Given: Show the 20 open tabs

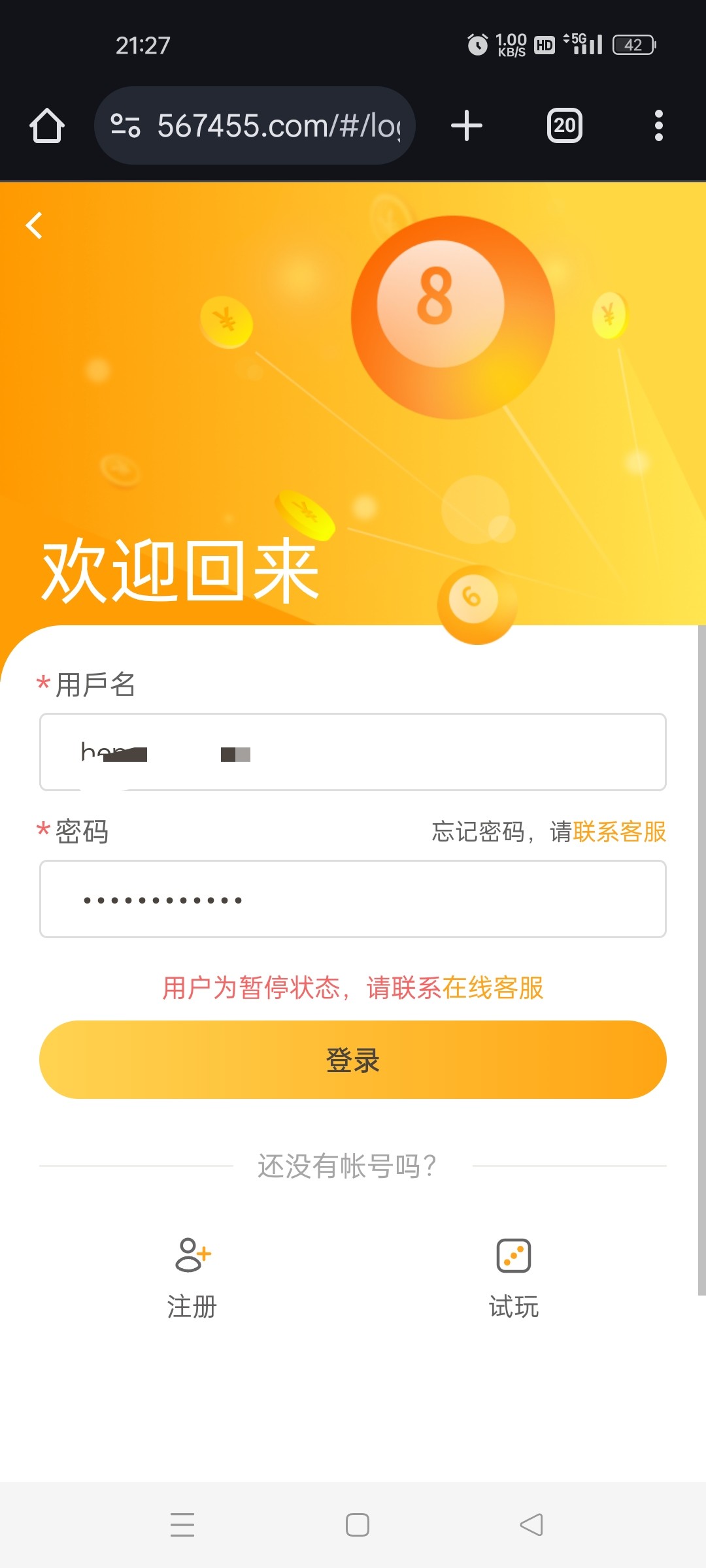Looking at the screenshot, I should [x=564, y=125].
